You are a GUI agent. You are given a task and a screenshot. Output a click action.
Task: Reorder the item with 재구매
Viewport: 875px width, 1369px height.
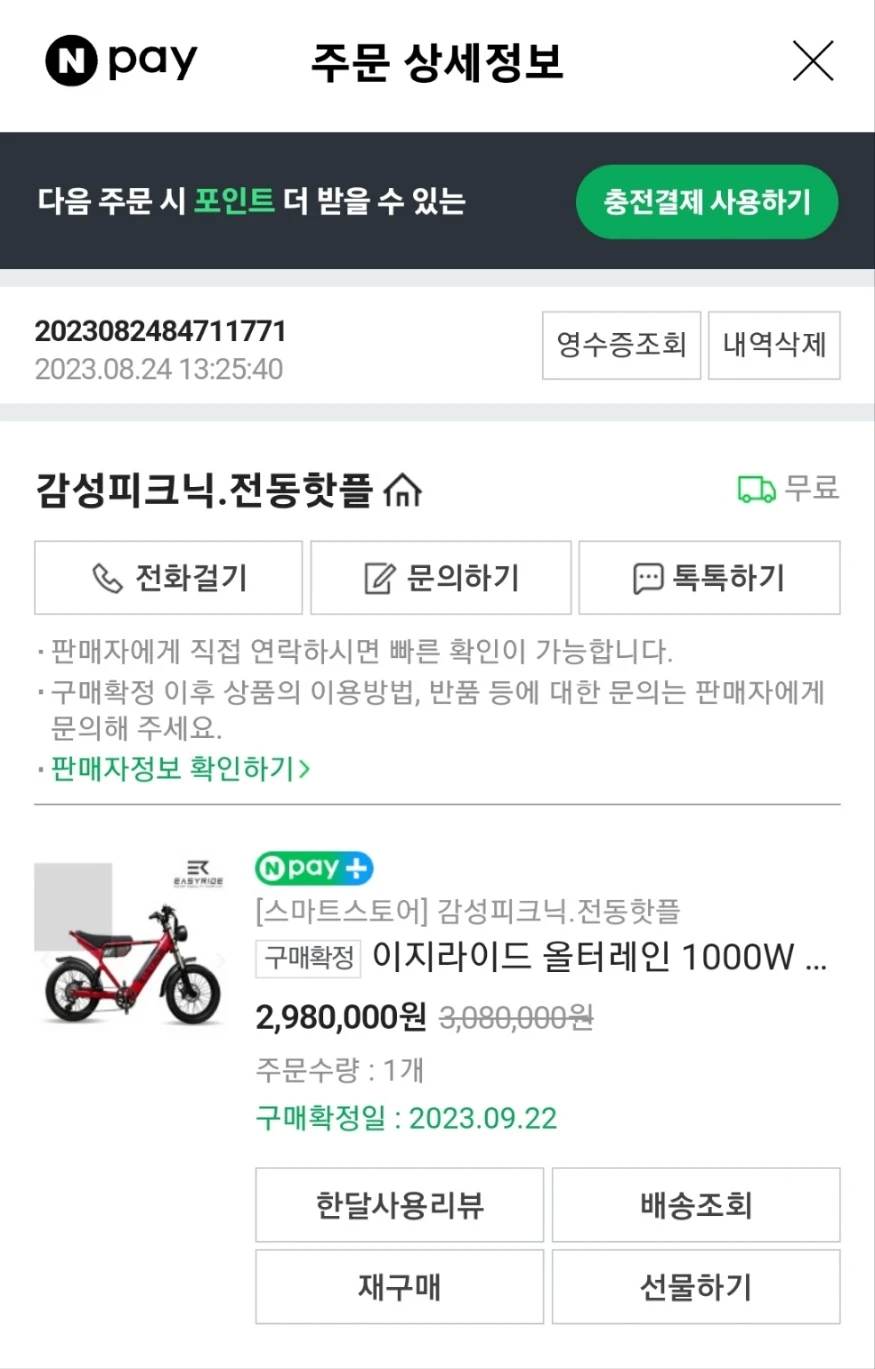click(399, 1287)
